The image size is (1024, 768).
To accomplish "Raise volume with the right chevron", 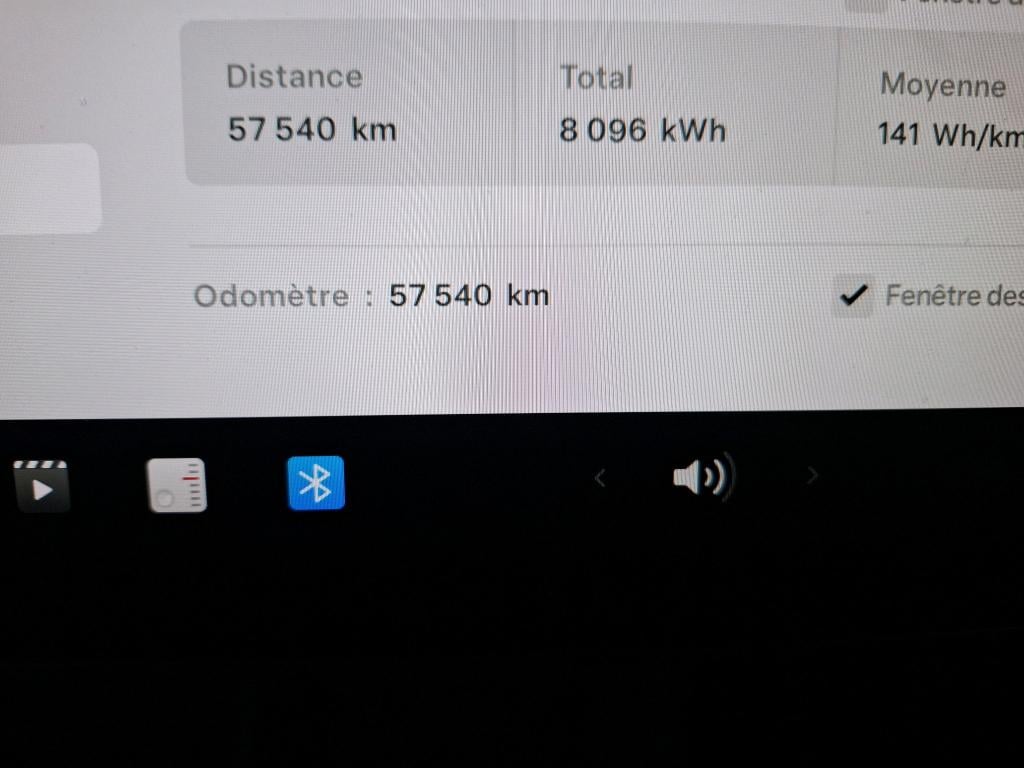I will click(812, 476).
